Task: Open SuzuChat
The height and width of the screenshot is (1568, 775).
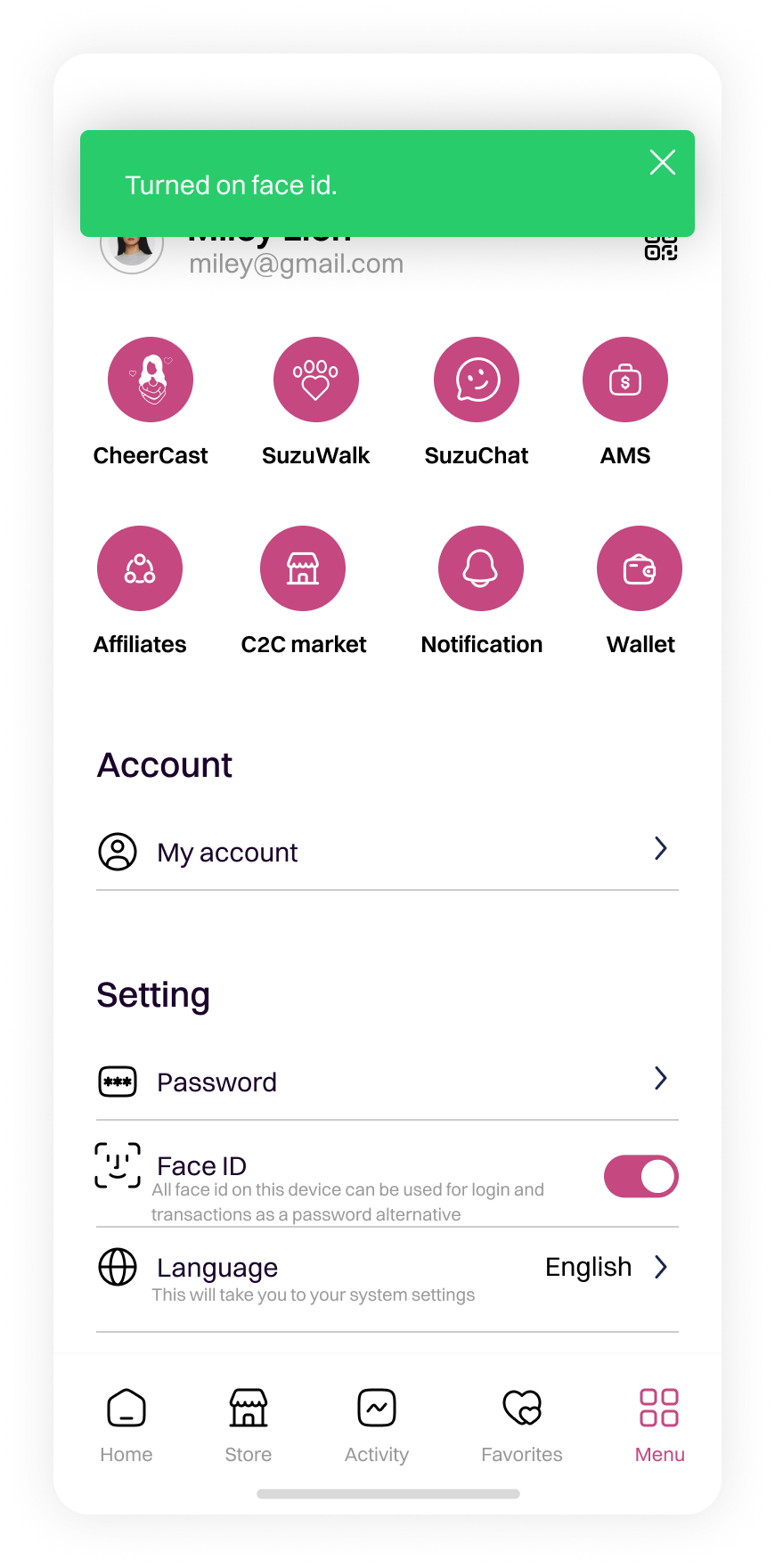Action: (x=477, y=380)
